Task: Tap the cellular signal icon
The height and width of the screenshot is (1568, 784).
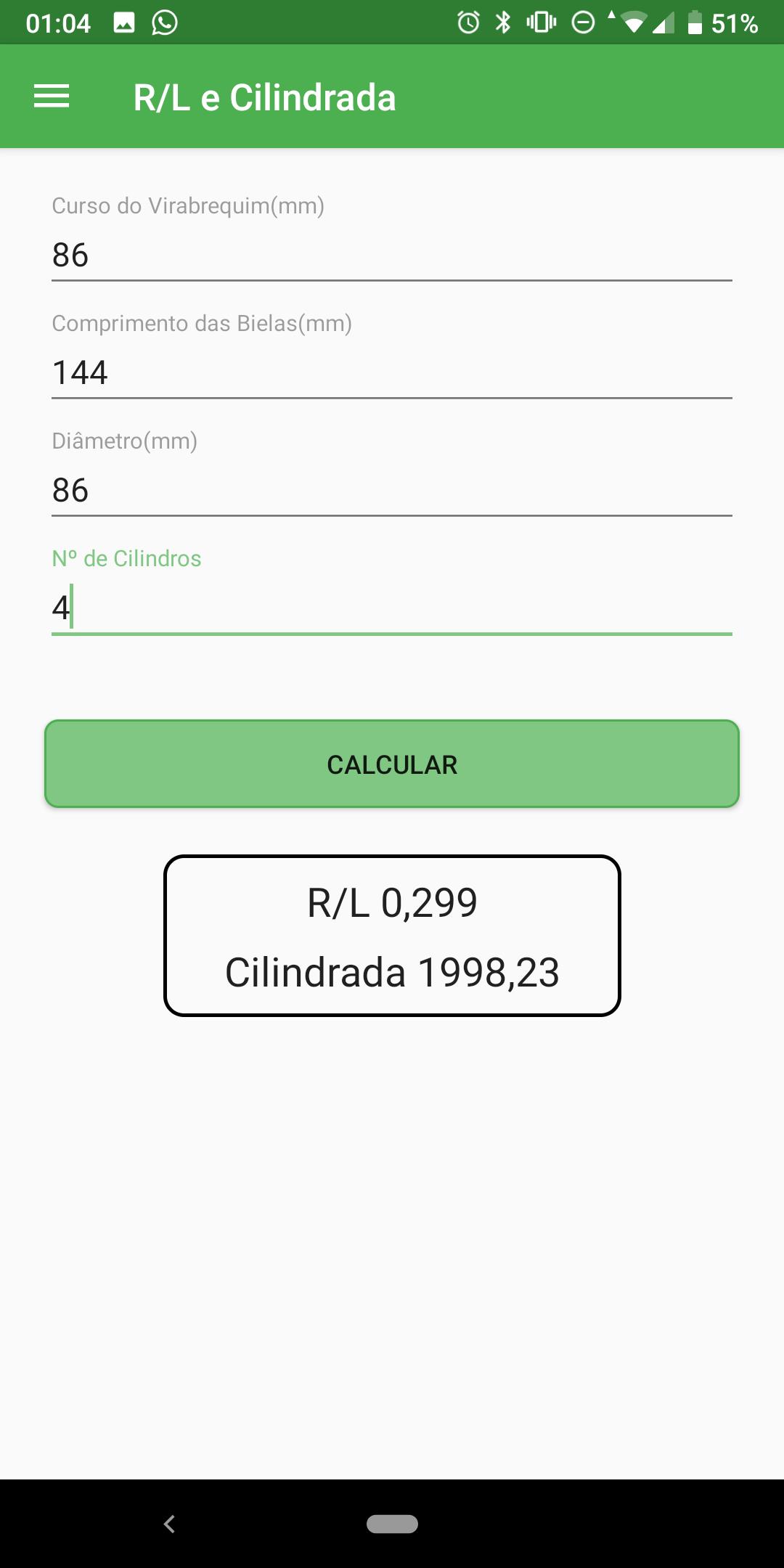Action: click(x=664, y=23)
